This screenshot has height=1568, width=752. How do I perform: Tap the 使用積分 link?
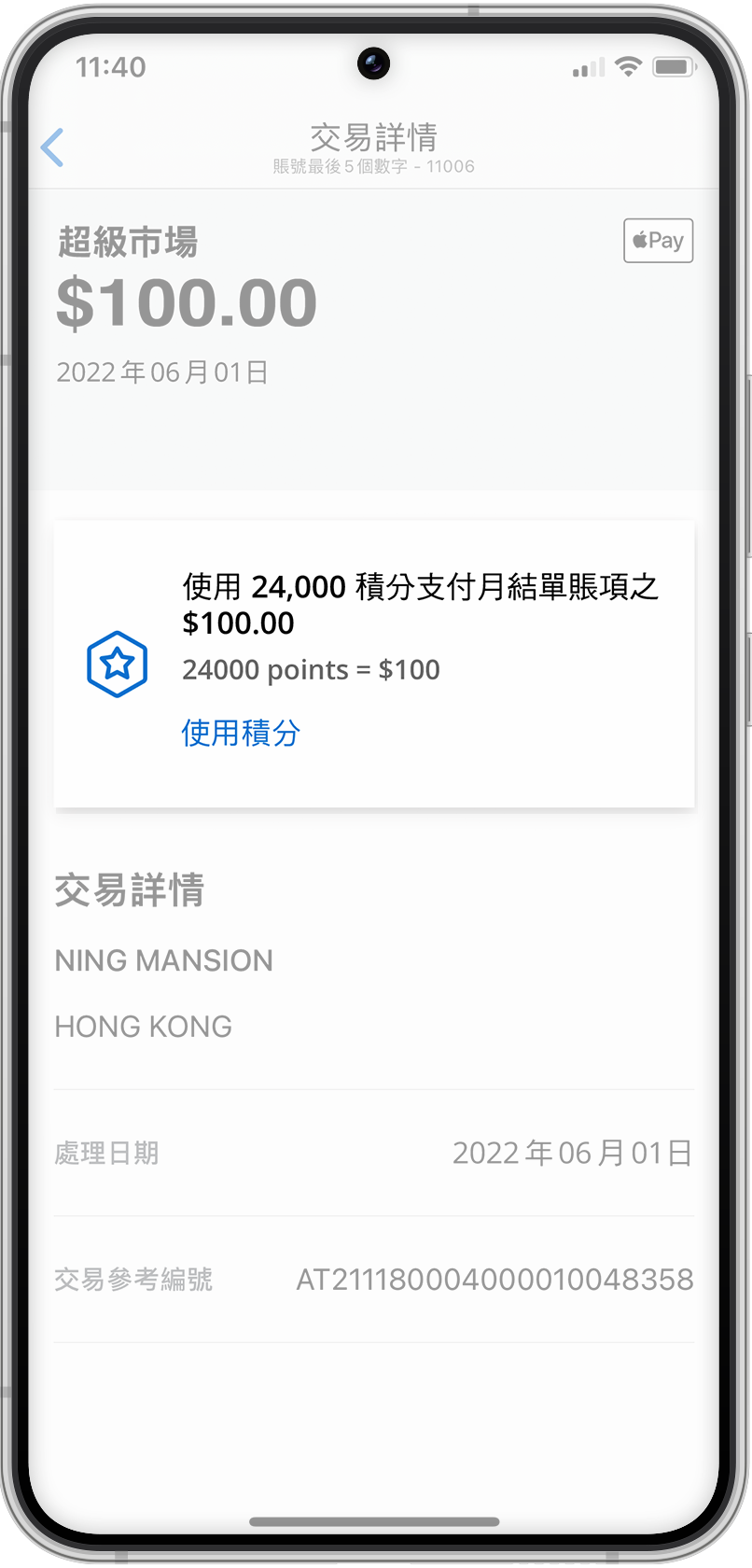[x=241, y=734]
